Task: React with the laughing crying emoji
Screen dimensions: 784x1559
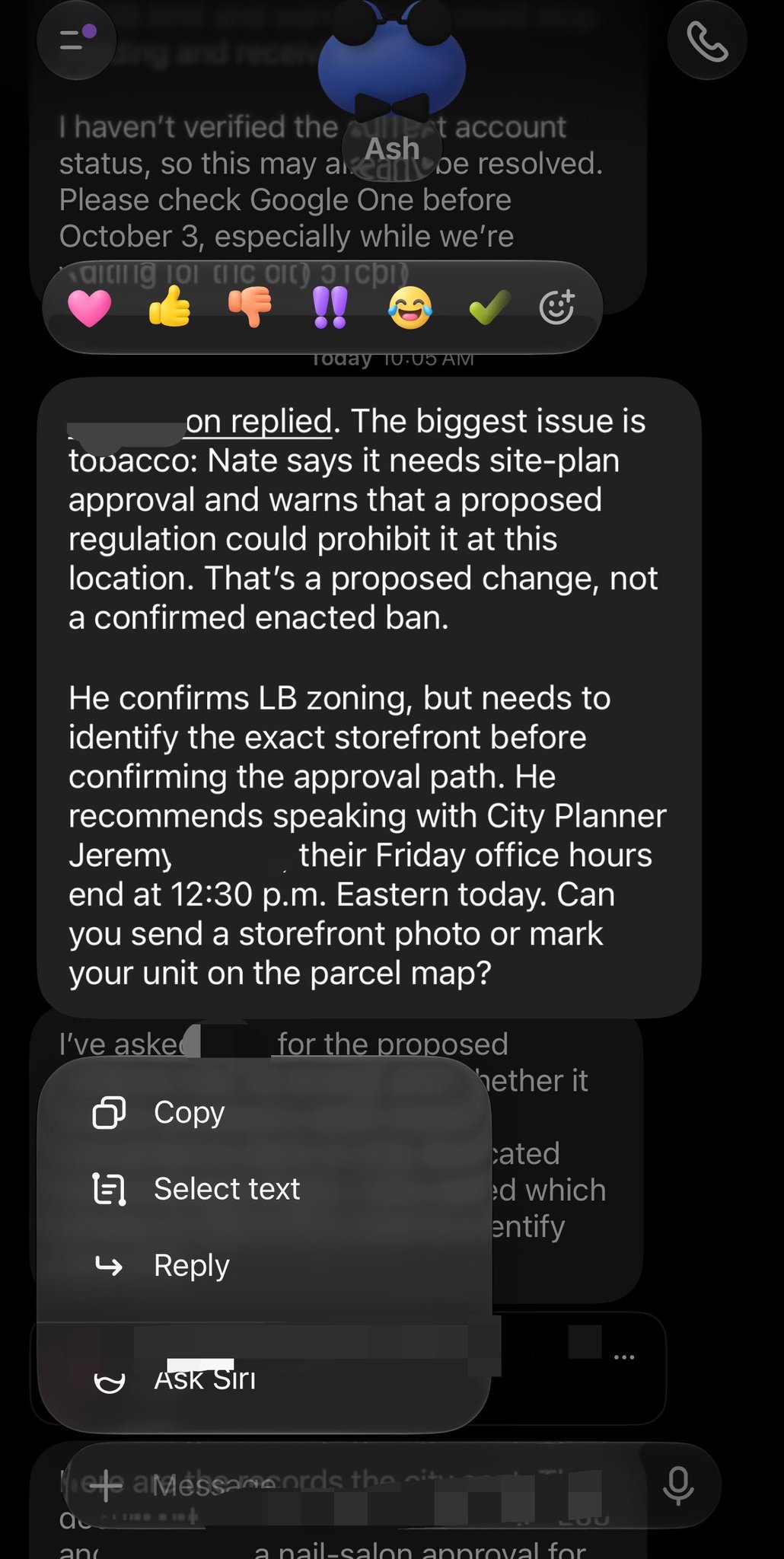Action: click(x=410, y=308)
